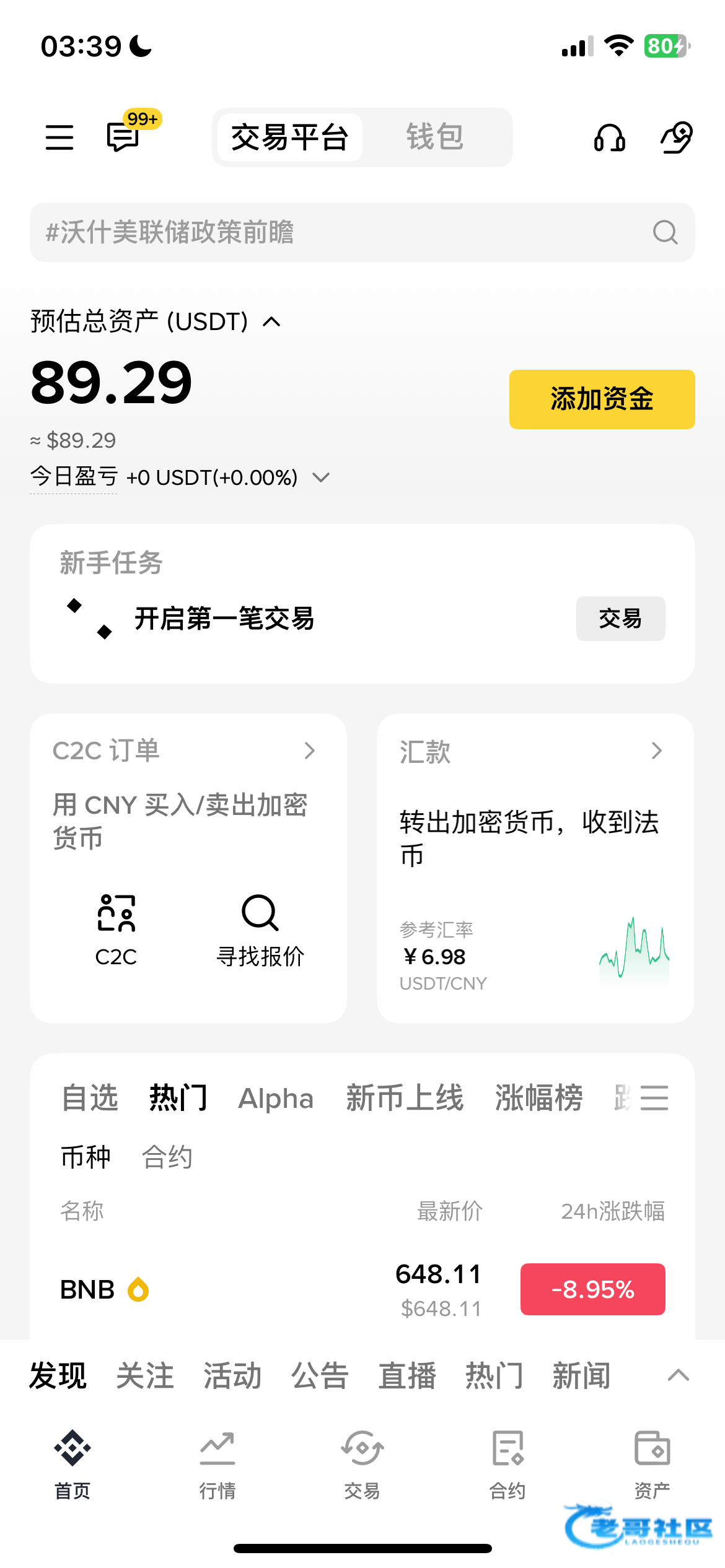Go to 行情 in bottom navigation
The height and width of the screenshot is (1568, 725).
[217, 1464]
